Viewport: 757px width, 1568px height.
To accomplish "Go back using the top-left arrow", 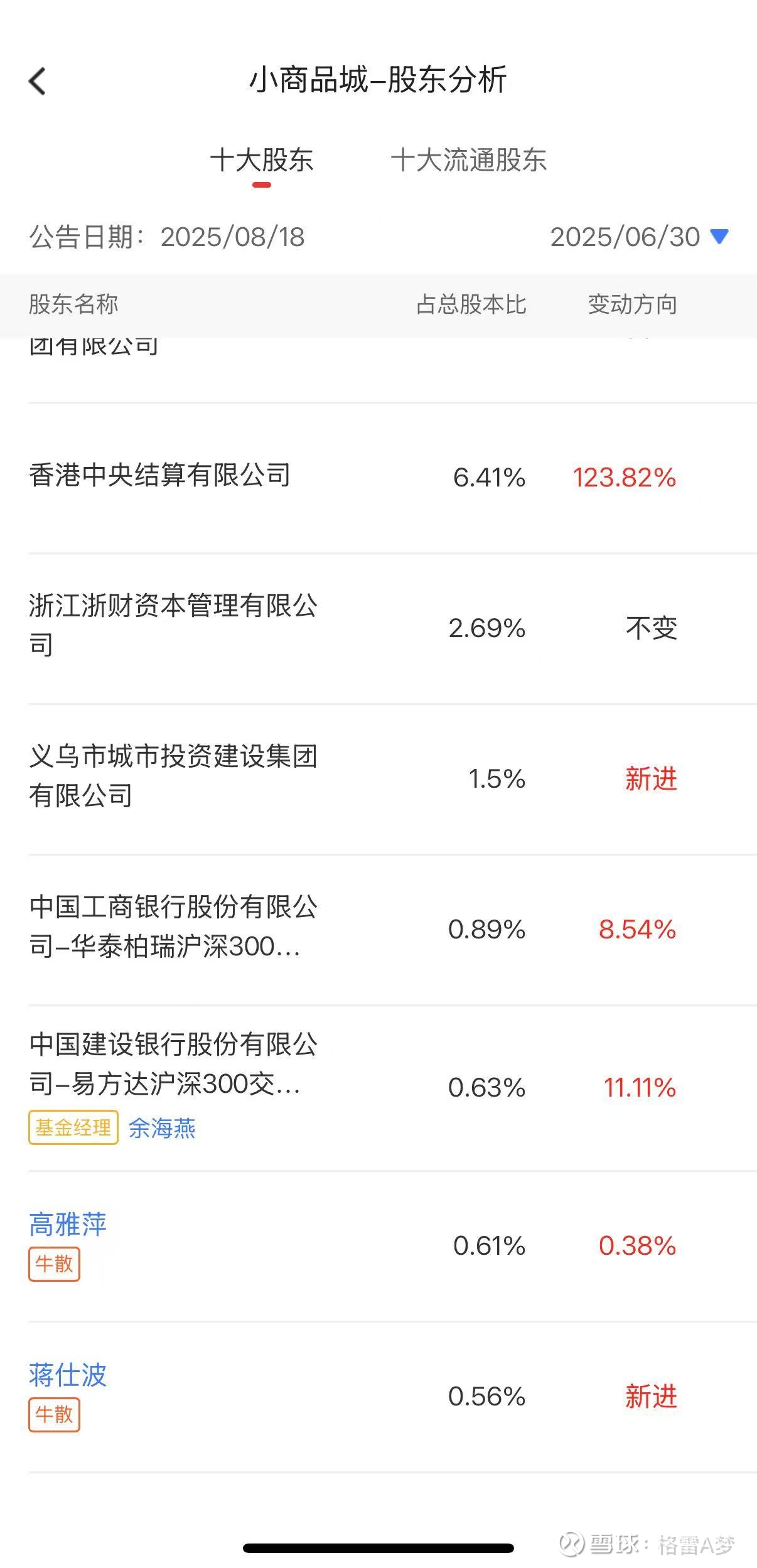I will click(x=38, y=82).
